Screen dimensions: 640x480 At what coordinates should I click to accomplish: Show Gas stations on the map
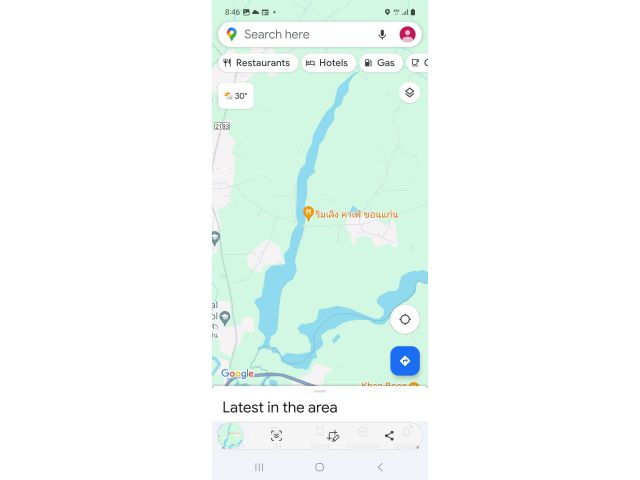[x=379, y=63]
